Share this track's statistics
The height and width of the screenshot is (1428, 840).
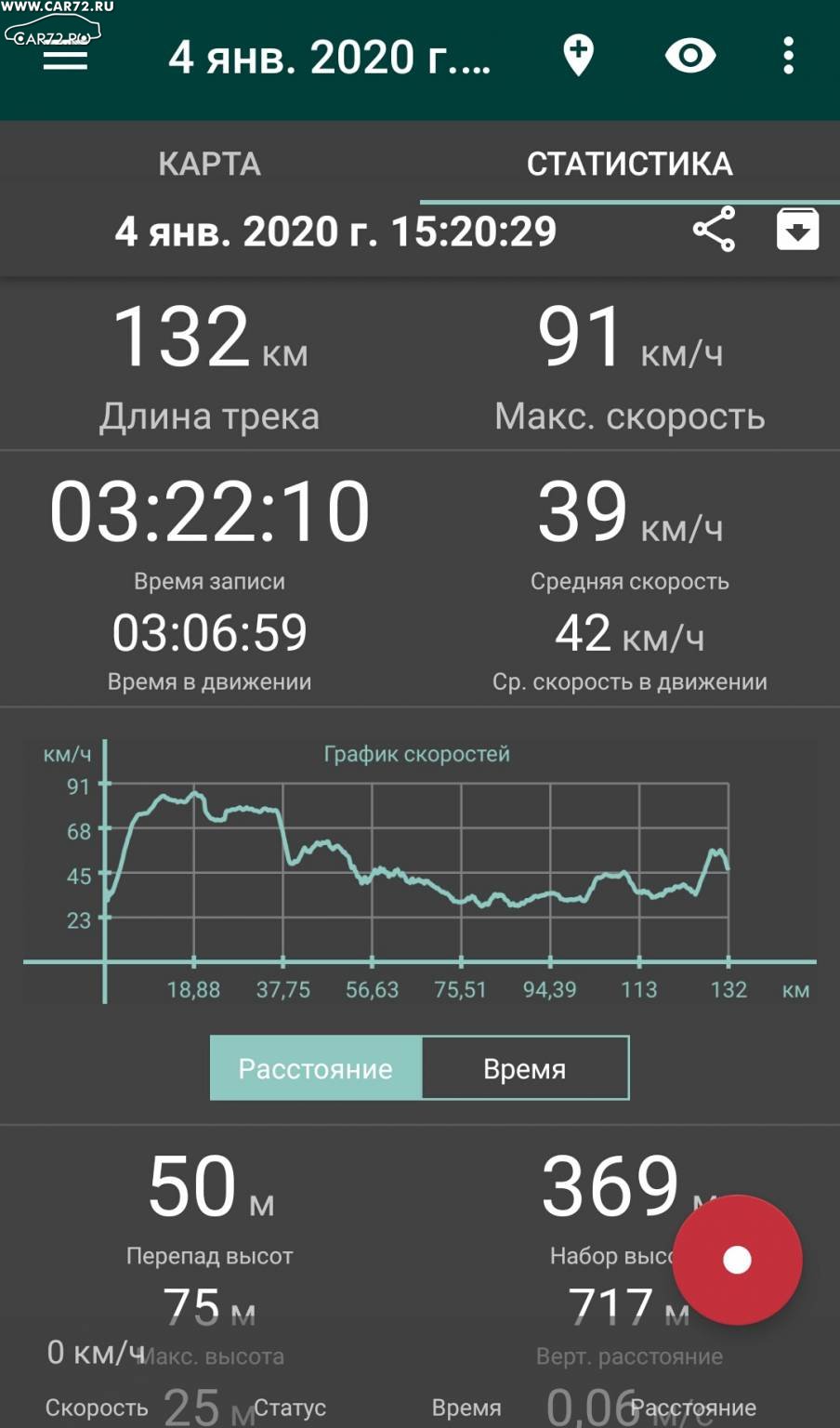pyautogui.click(x=714, y=230)
